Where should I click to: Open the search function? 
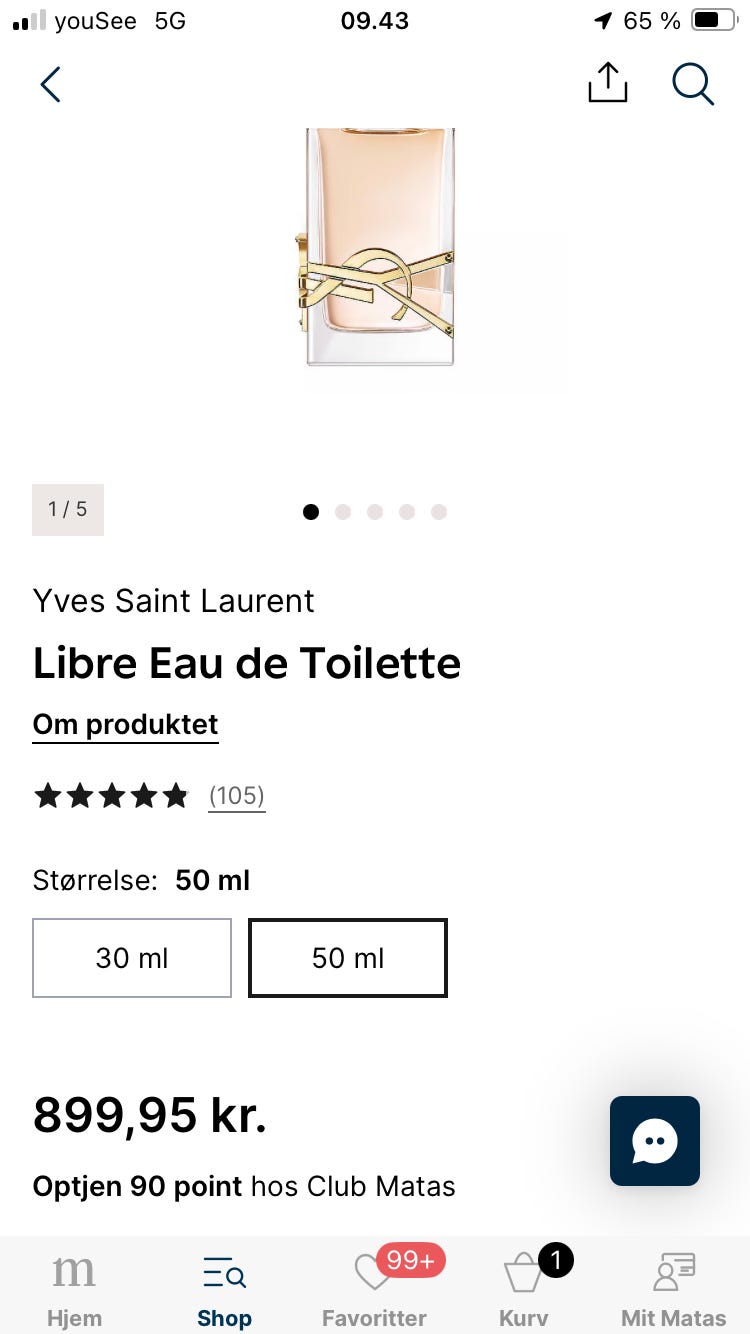tap(693, 84)
